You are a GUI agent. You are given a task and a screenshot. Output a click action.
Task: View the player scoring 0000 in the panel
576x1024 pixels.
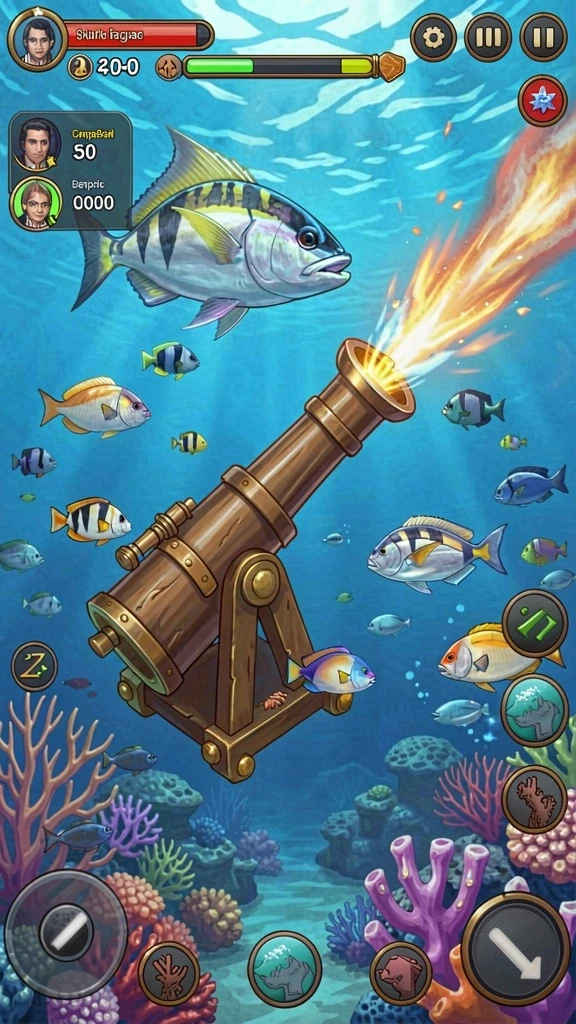37,203
